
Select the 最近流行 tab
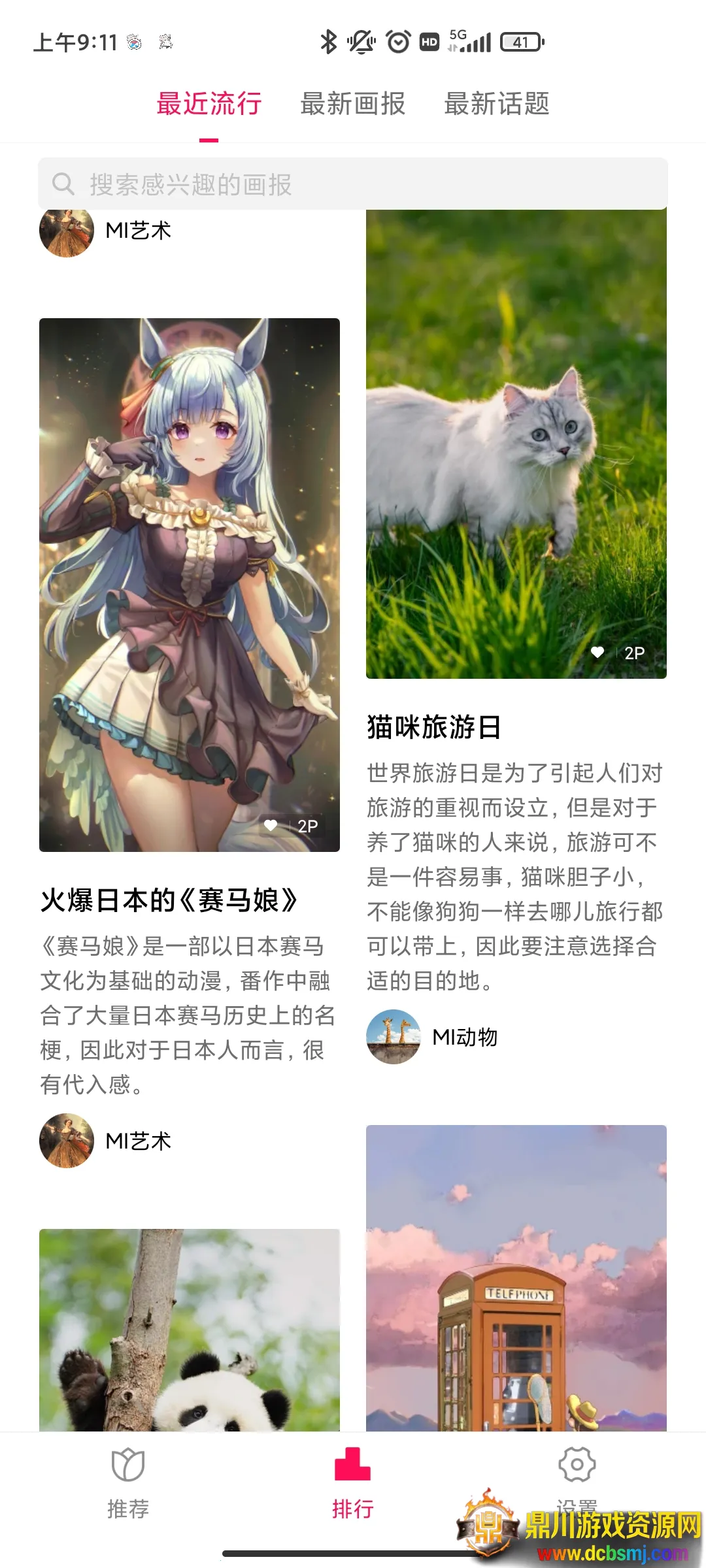click(x=209, y=104)
